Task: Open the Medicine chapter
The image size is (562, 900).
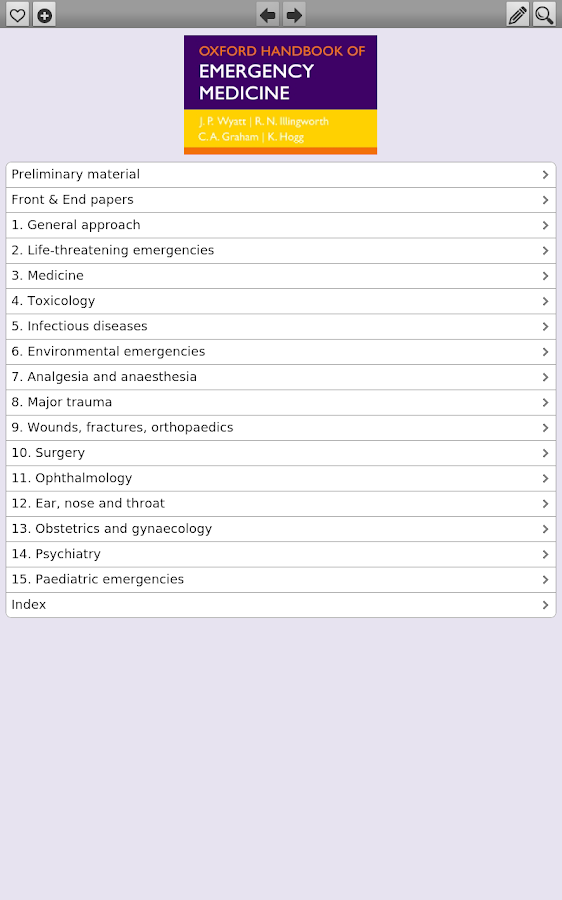Action: point(281,276)
